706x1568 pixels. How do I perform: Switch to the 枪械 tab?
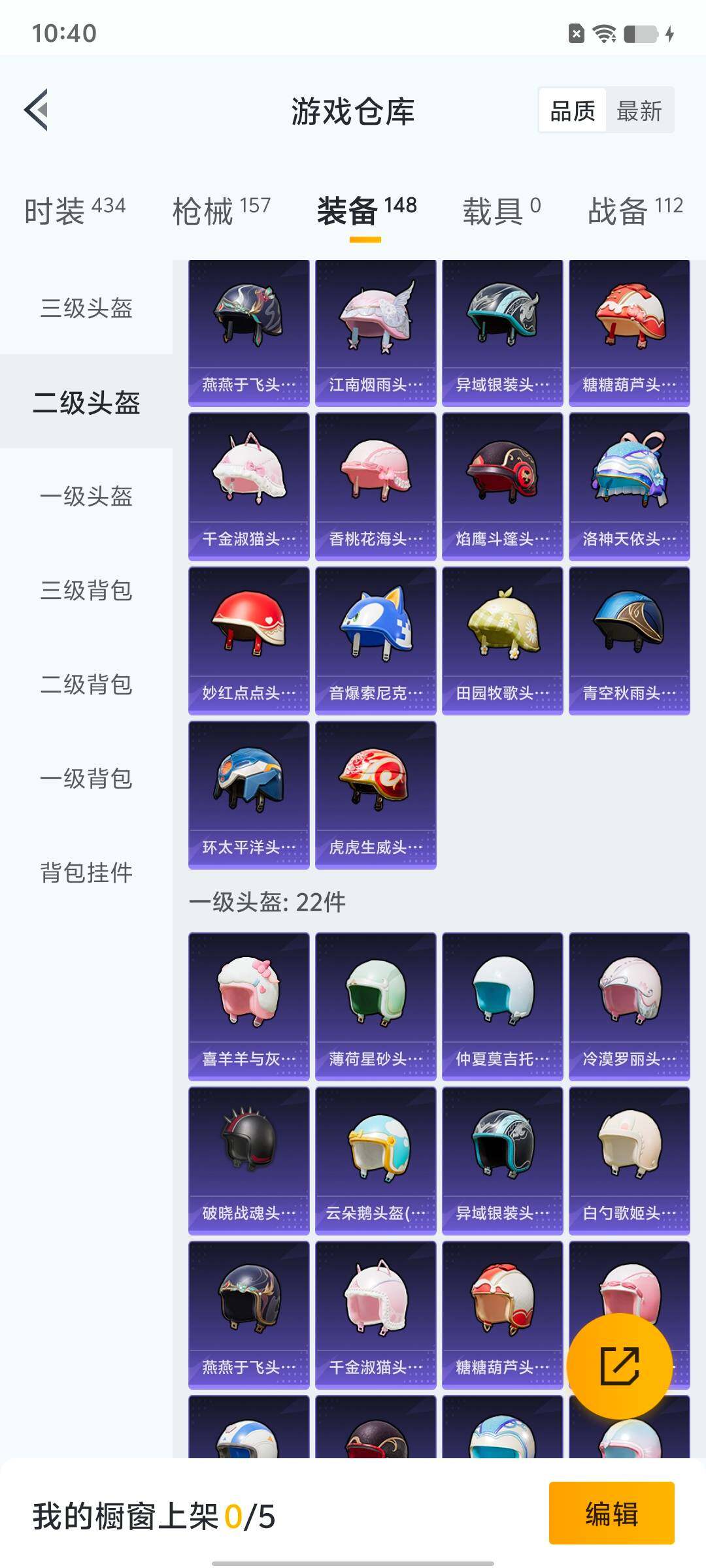(x=221, y=210)
